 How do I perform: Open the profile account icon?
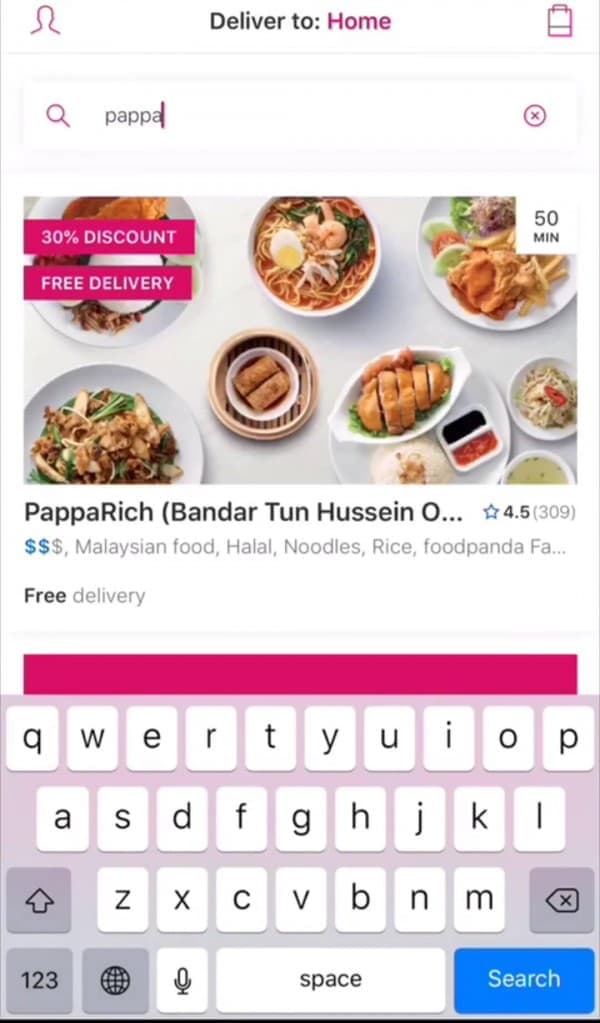[45, 21]
